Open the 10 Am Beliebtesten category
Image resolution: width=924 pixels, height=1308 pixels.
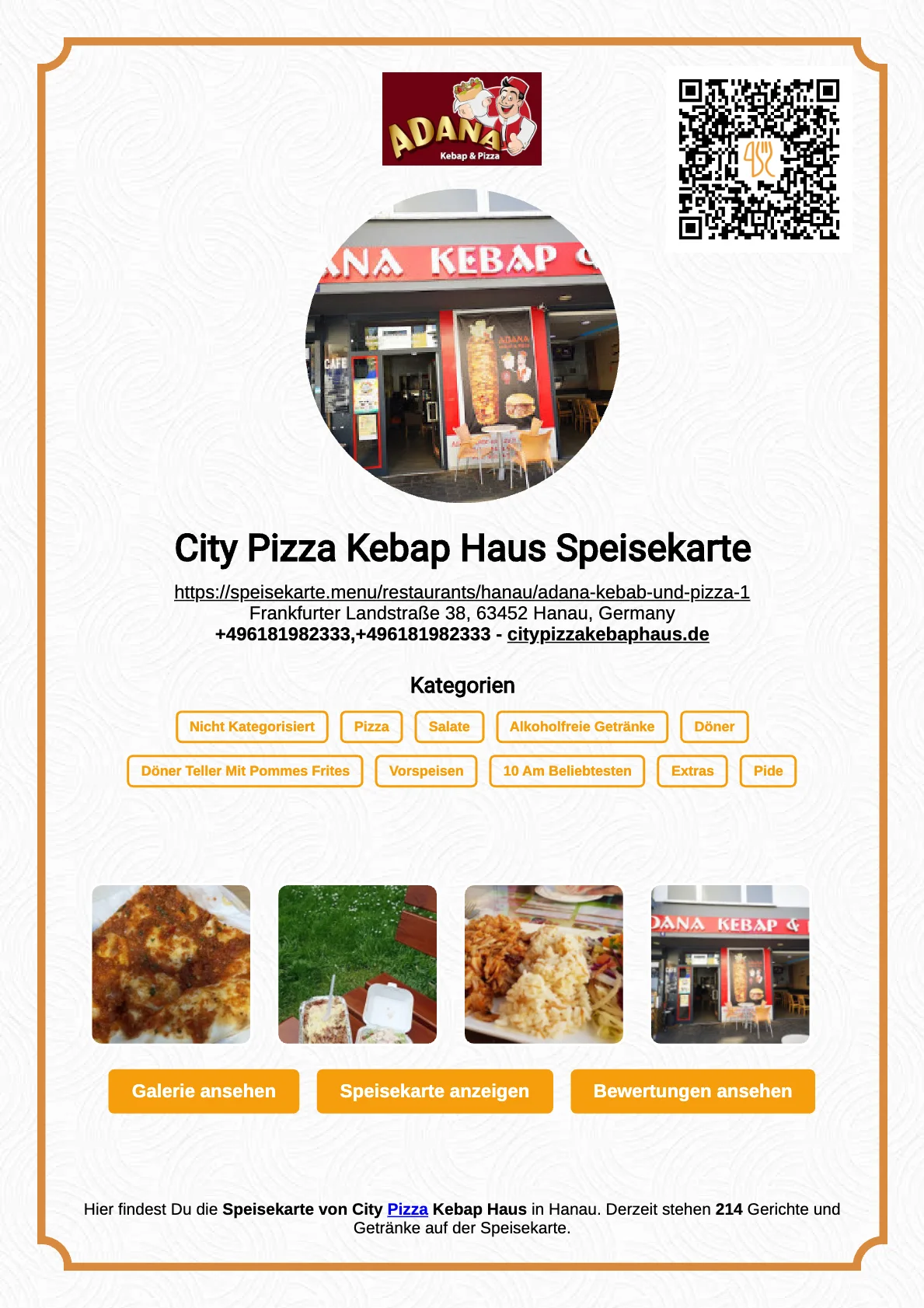tap(567, 771)
